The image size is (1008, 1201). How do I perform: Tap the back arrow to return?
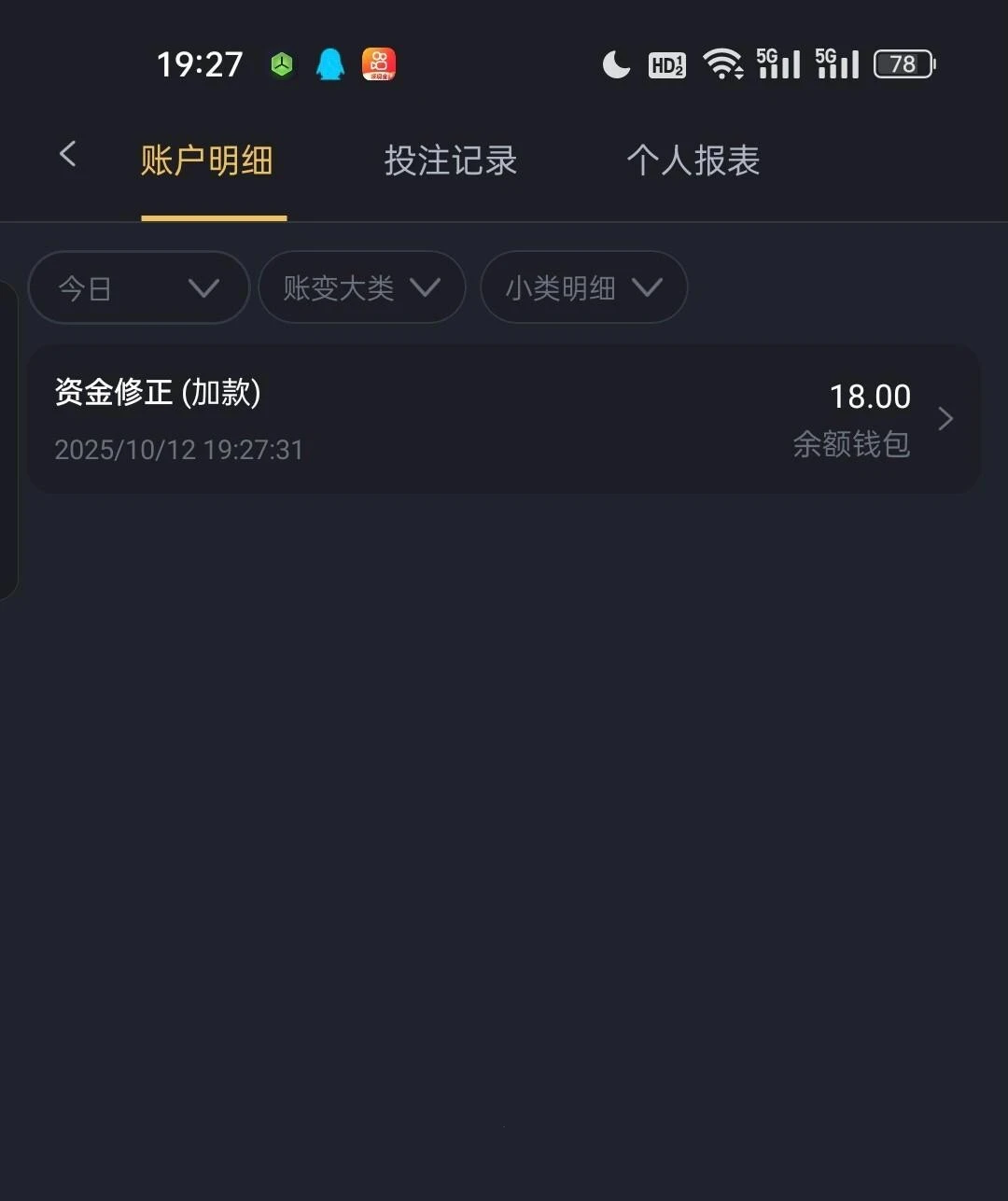tap(67, 154)
